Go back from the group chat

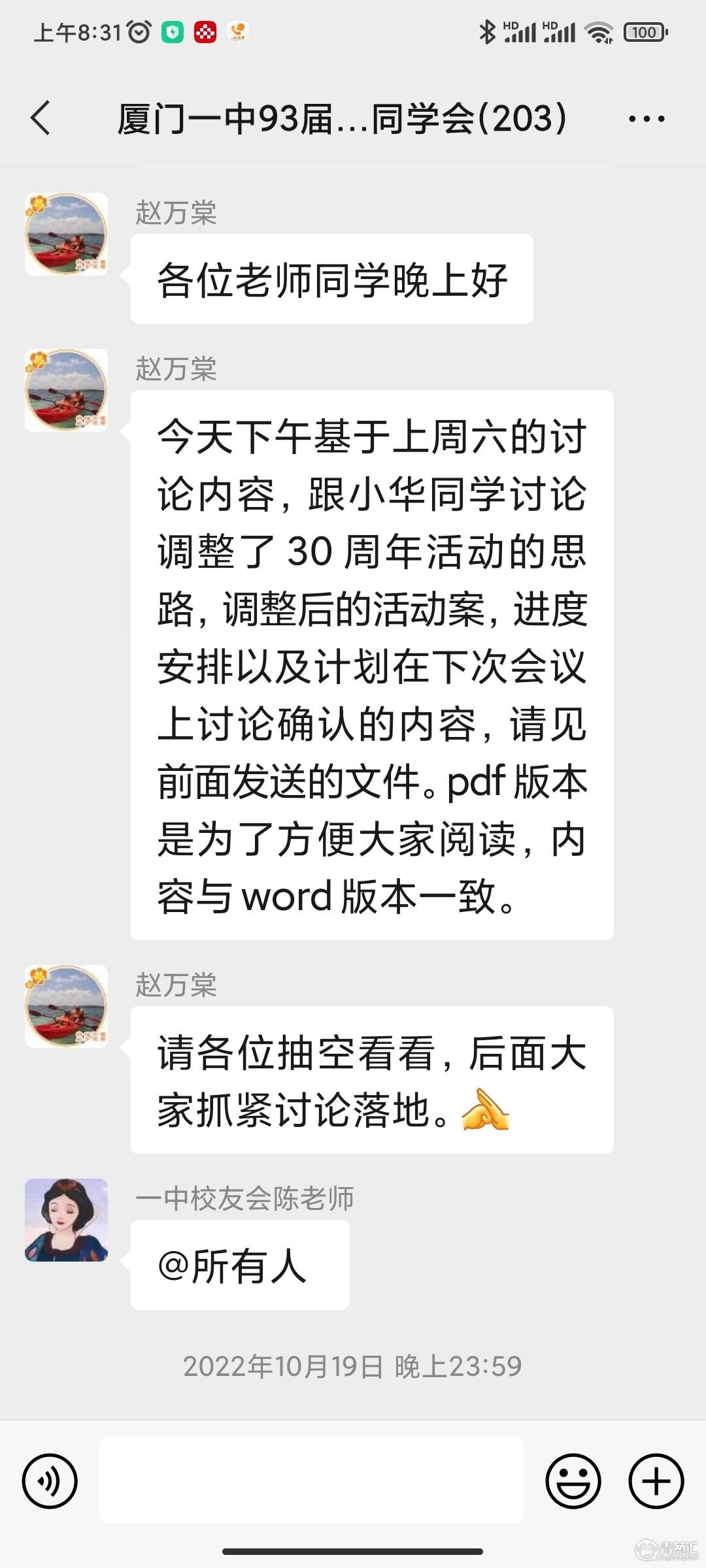(x=41, y=118)
